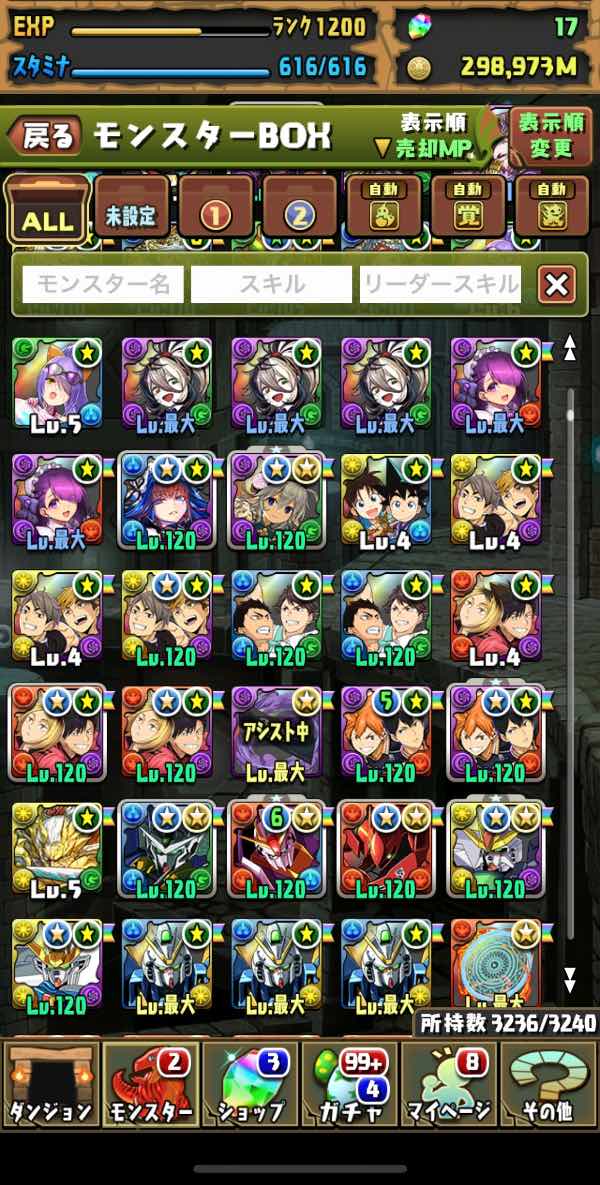
Task: Tap the モンスター名 search field
Action: pyautogui.click(x=103, y=285)
